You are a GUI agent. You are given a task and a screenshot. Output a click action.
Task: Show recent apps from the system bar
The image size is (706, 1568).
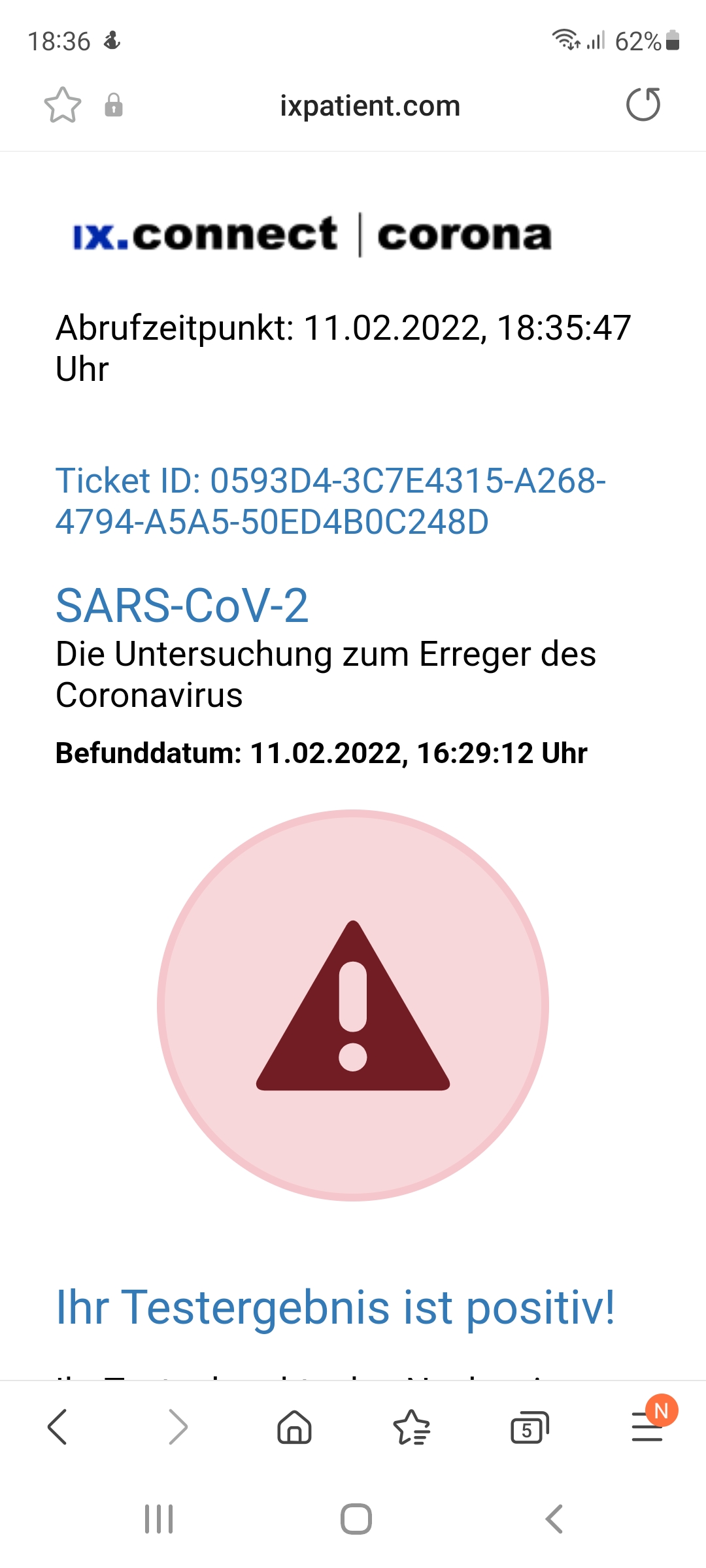pos(159,1519)
